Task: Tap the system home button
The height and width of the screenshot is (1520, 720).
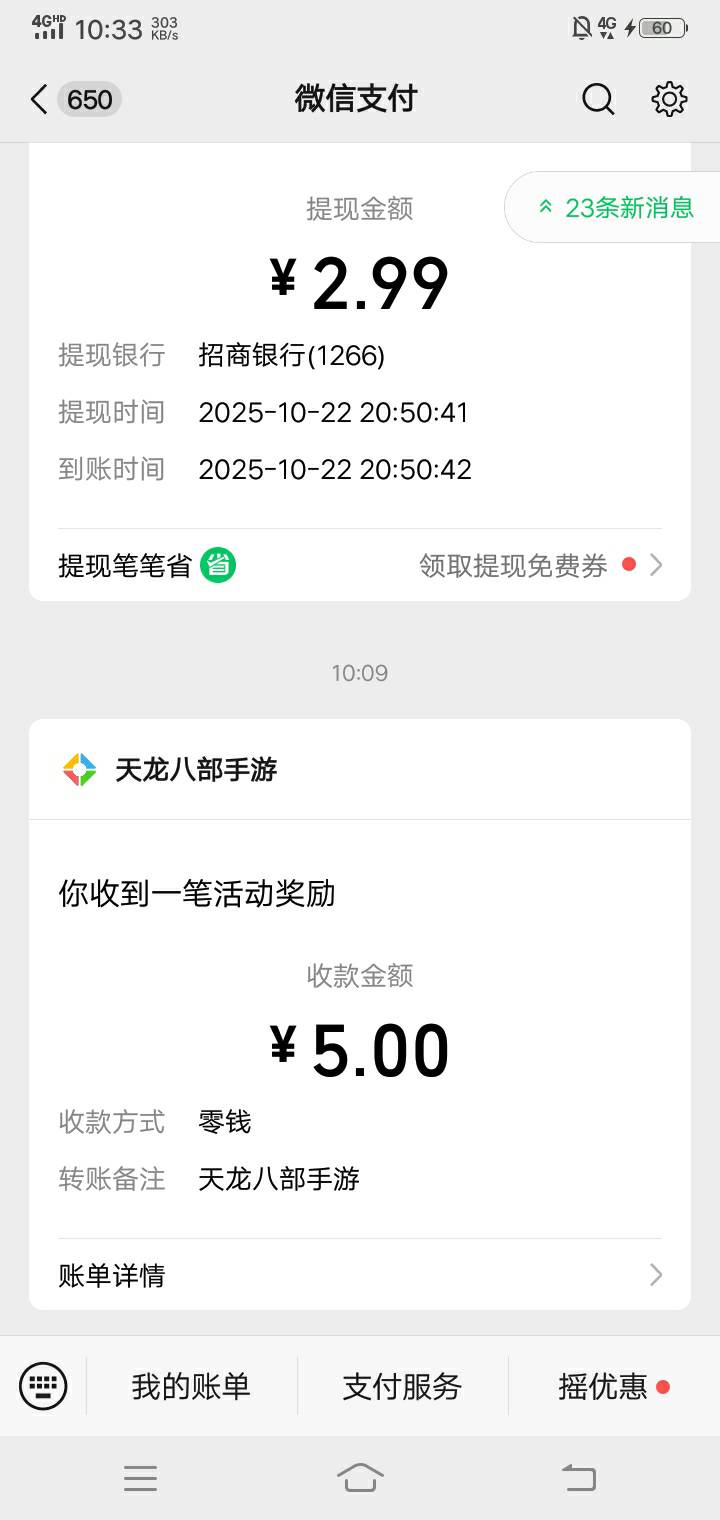Action: pyautogui.click(x=360, y=1478)
